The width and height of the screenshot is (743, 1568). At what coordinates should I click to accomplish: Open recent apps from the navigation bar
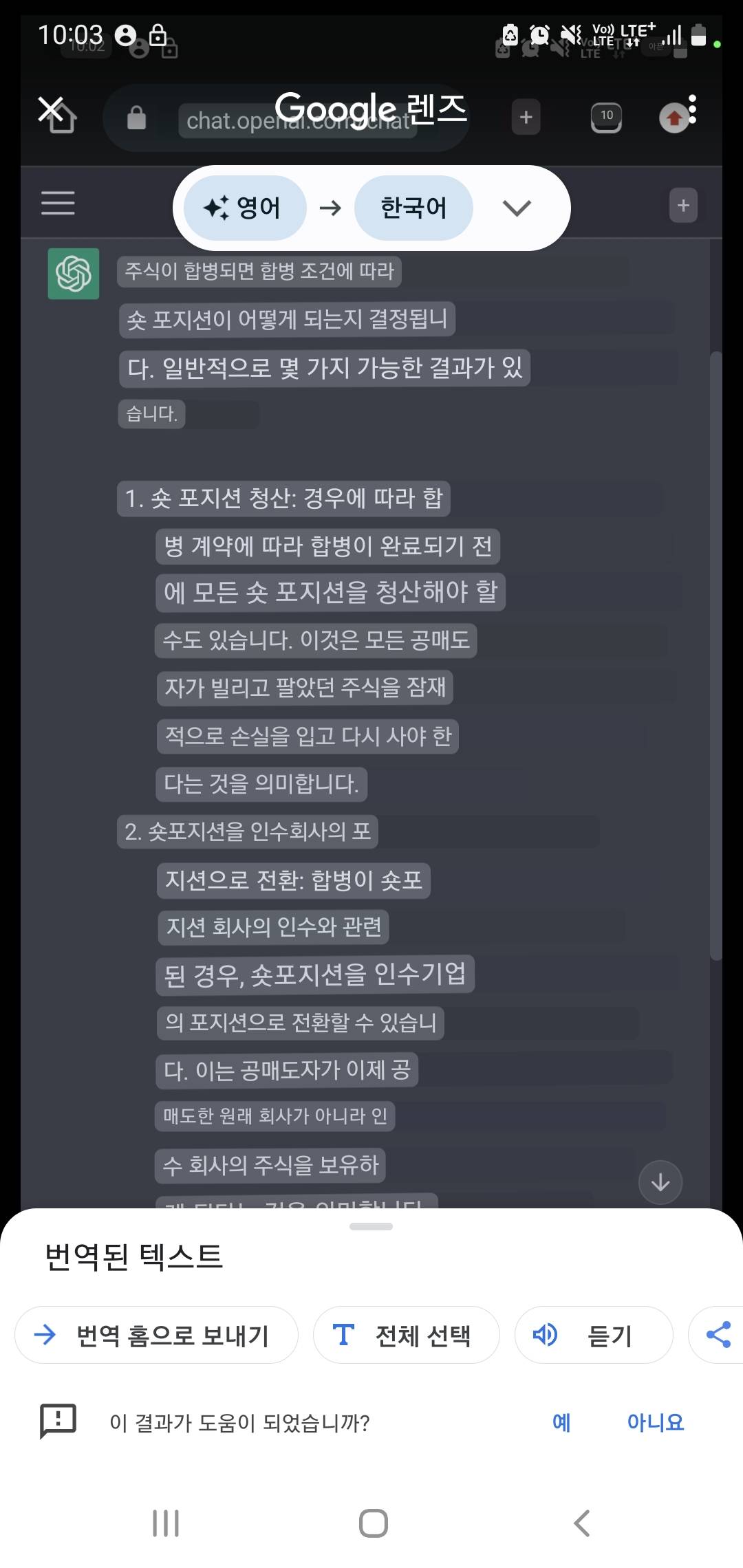(166, 1523)
